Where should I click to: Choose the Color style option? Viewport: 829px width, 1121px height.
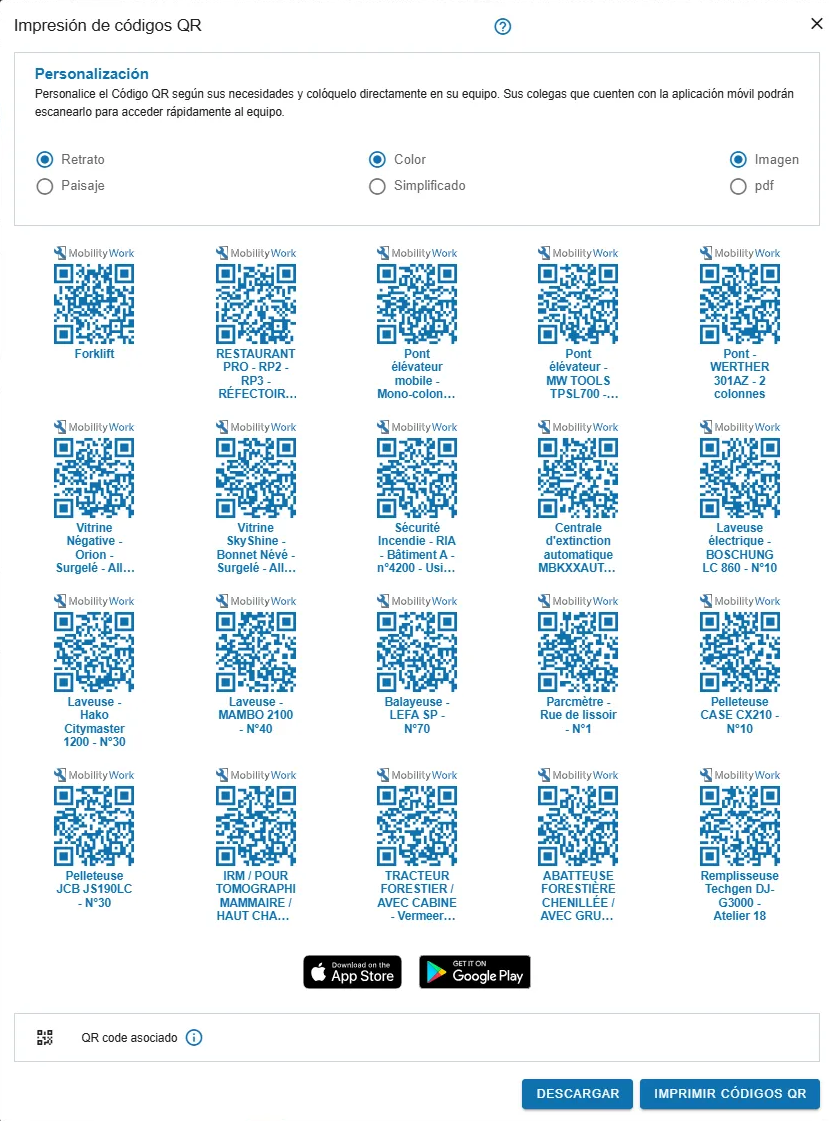(x=377, y=159)
